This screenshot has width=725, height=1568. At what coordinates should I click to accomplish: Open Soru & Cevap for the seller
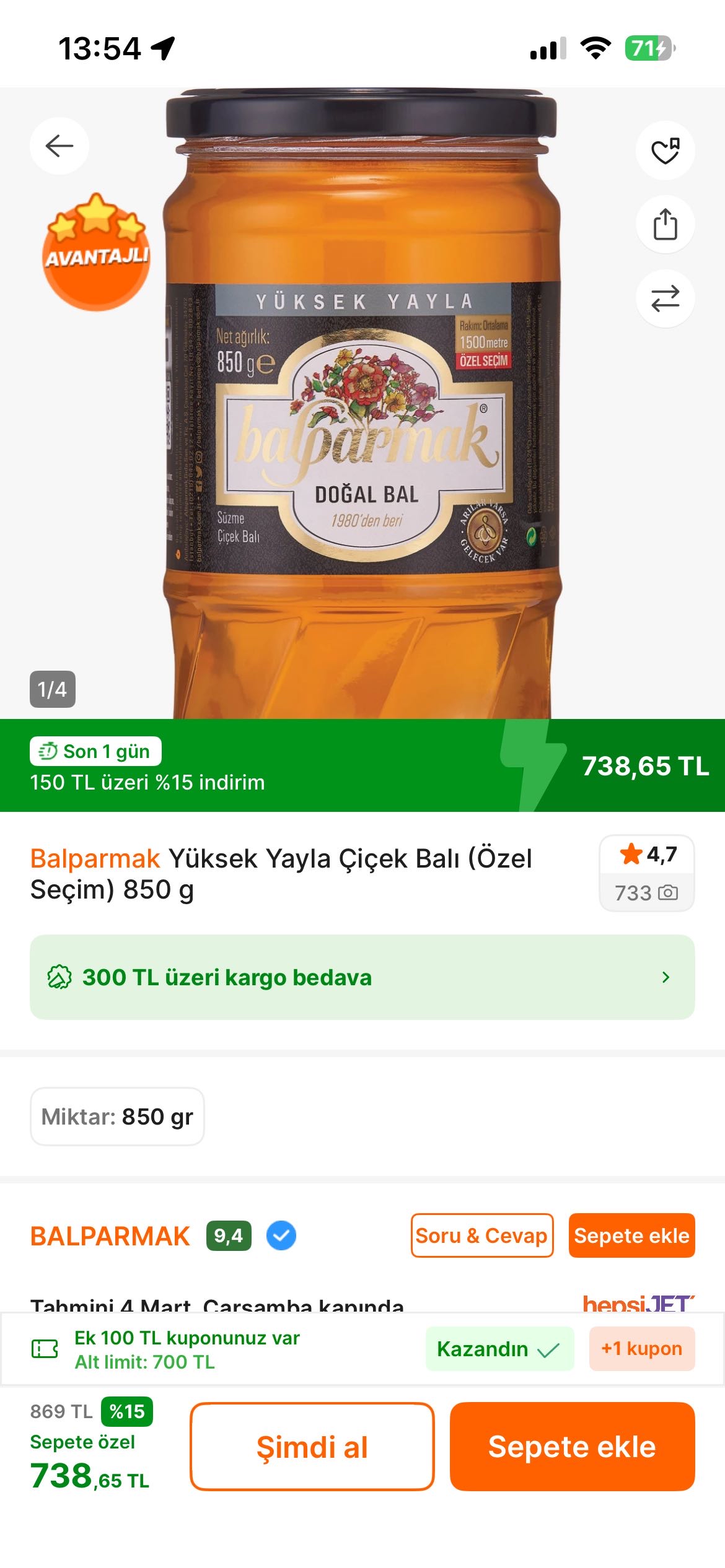click(x=481, y=1235)
